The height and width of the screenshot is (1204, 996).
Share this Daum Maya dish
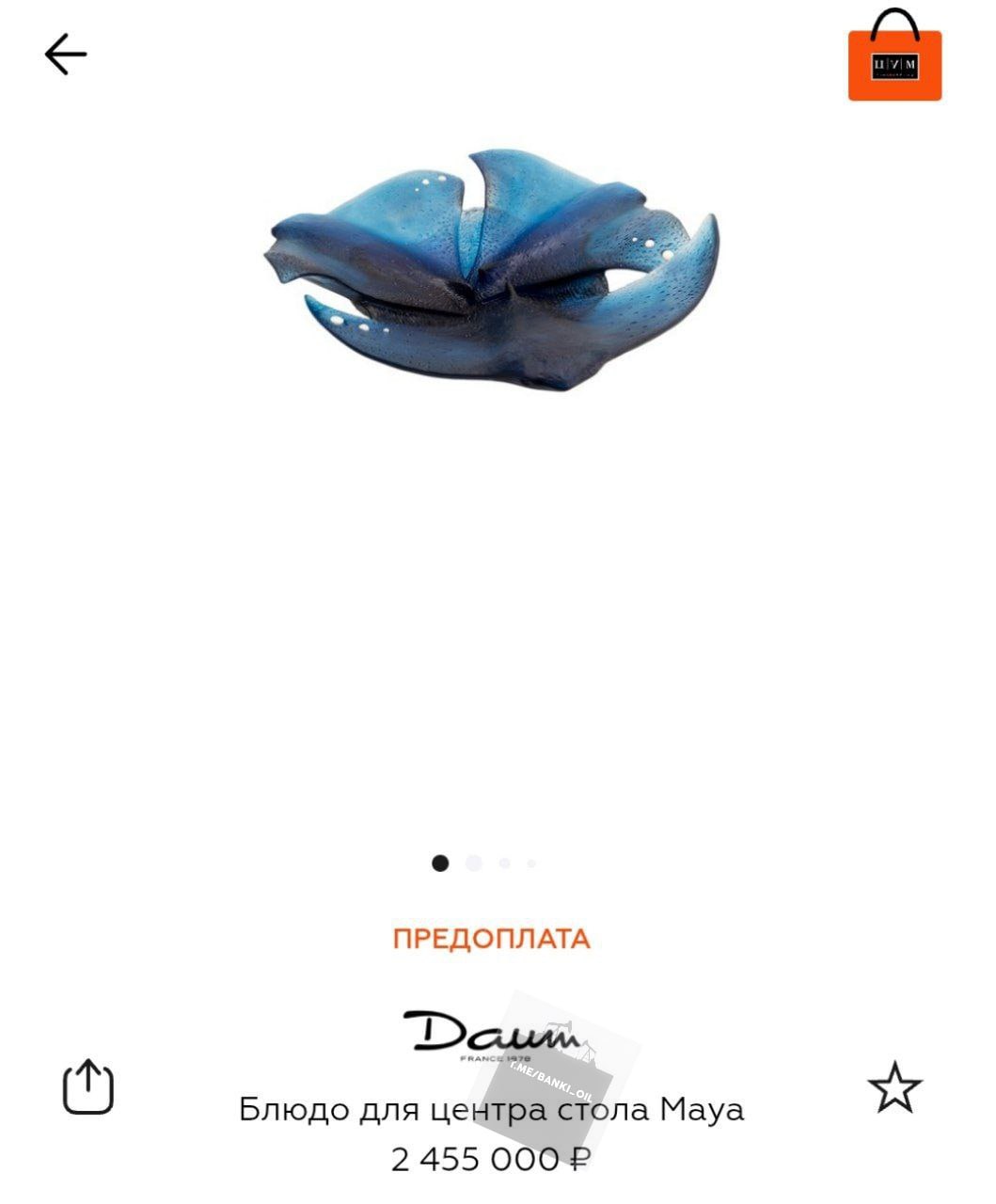(88, 1086)
